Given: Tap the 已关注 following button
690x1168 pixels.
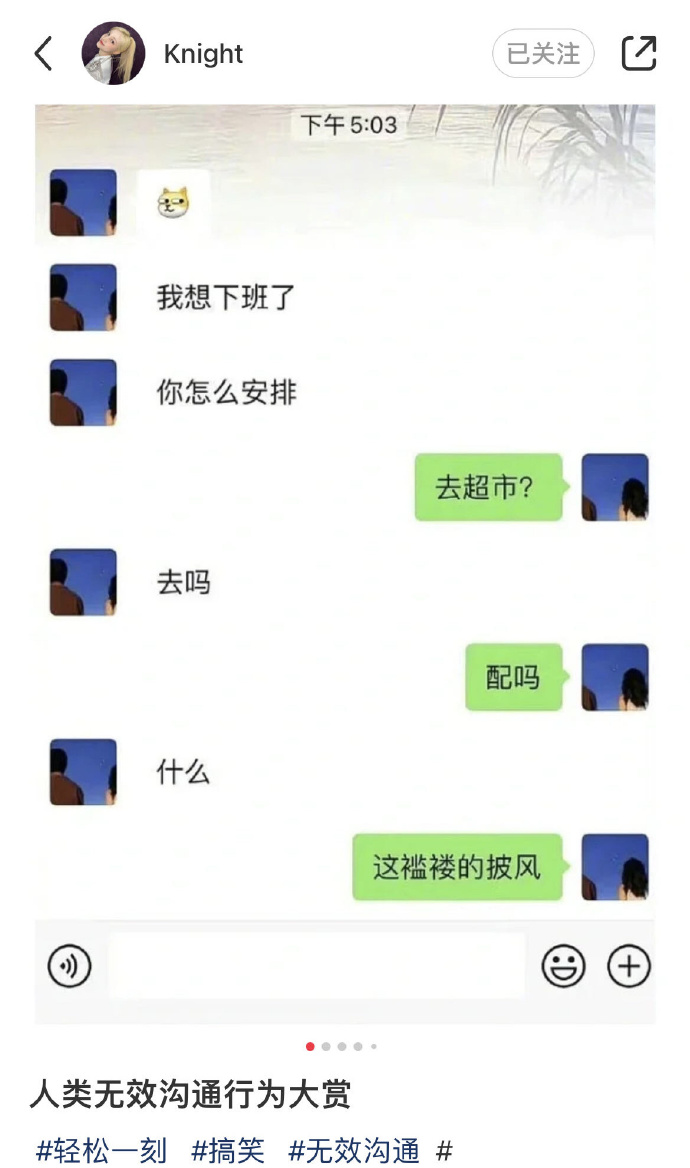Looking at the screenshot, I should pyautogui.click(x=543, y=53).
